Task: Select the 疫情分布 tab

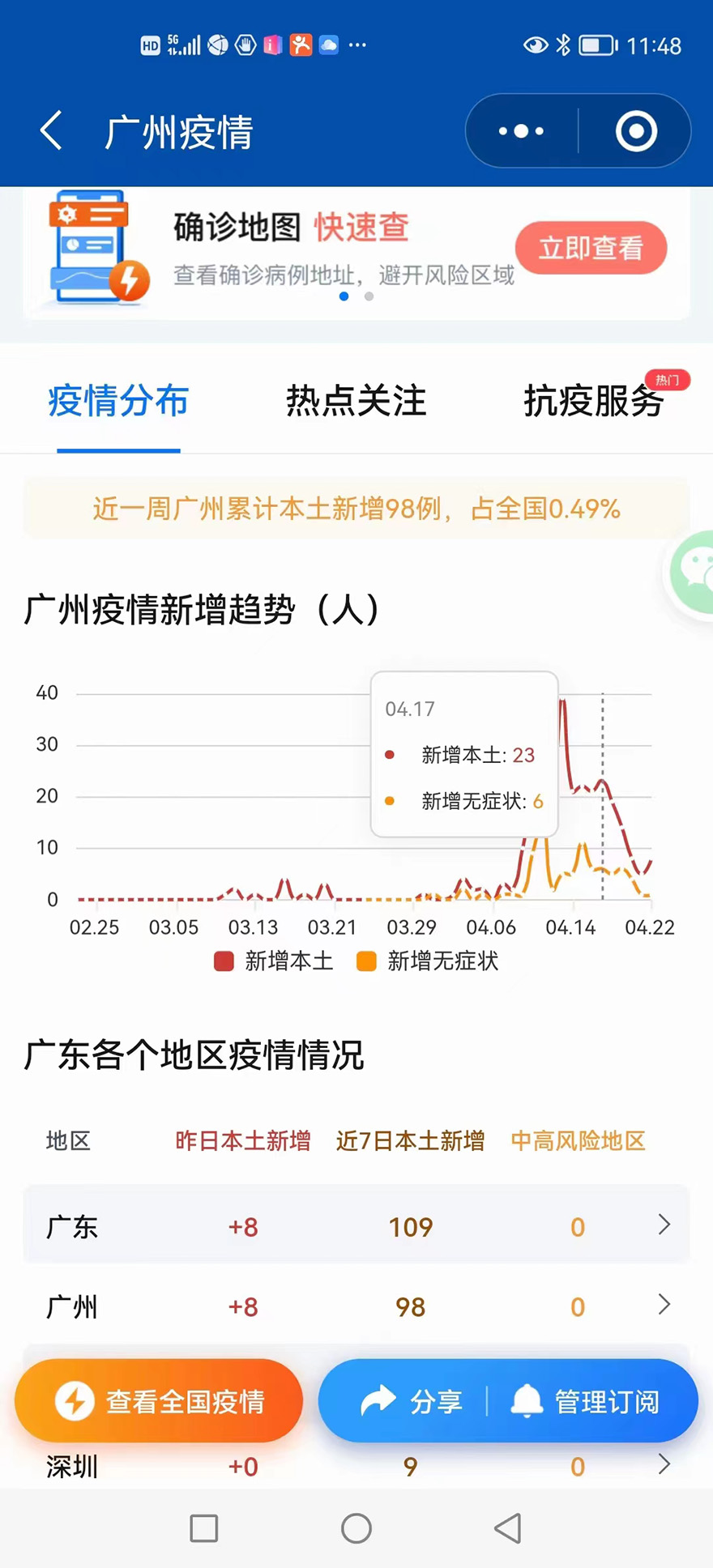Action: (118, 401)
